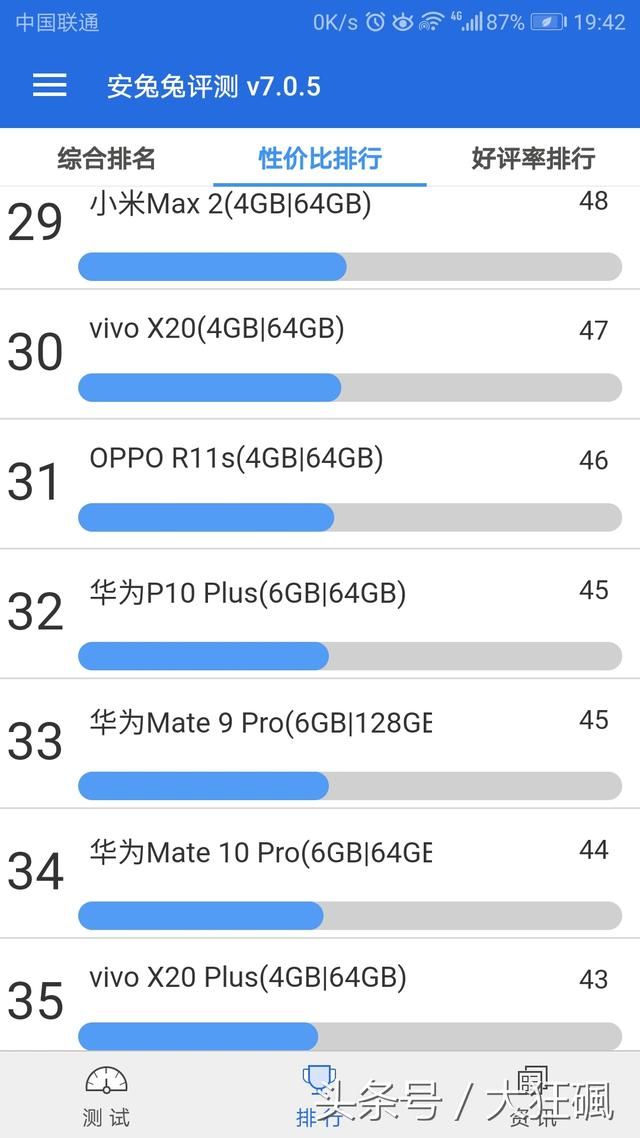The image size is (640, 1138).
Task: Tap the 排行 bottom tab
Action: click(x=319, y=1096)
